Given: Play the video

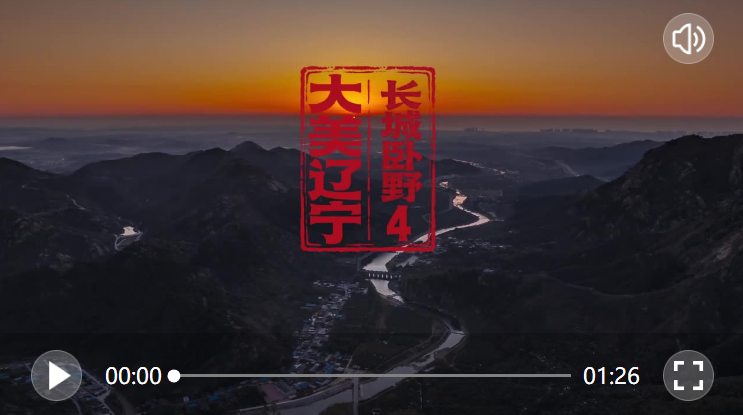Looking at the screenshot, I should point(57,376).
